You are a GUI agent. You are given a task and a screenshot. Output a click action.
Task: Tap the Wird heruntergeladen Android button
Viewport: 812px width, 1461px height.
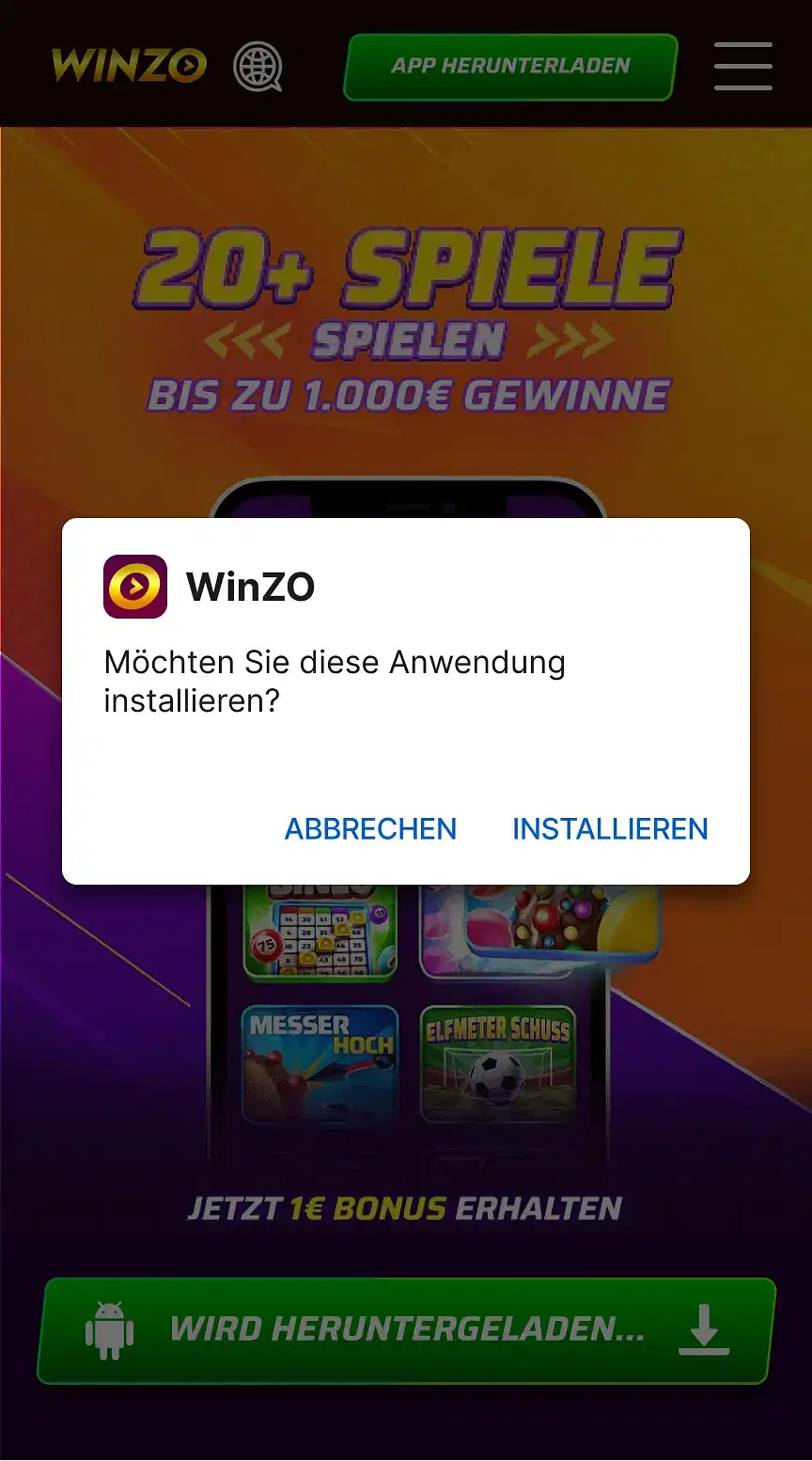(406, 1330)
